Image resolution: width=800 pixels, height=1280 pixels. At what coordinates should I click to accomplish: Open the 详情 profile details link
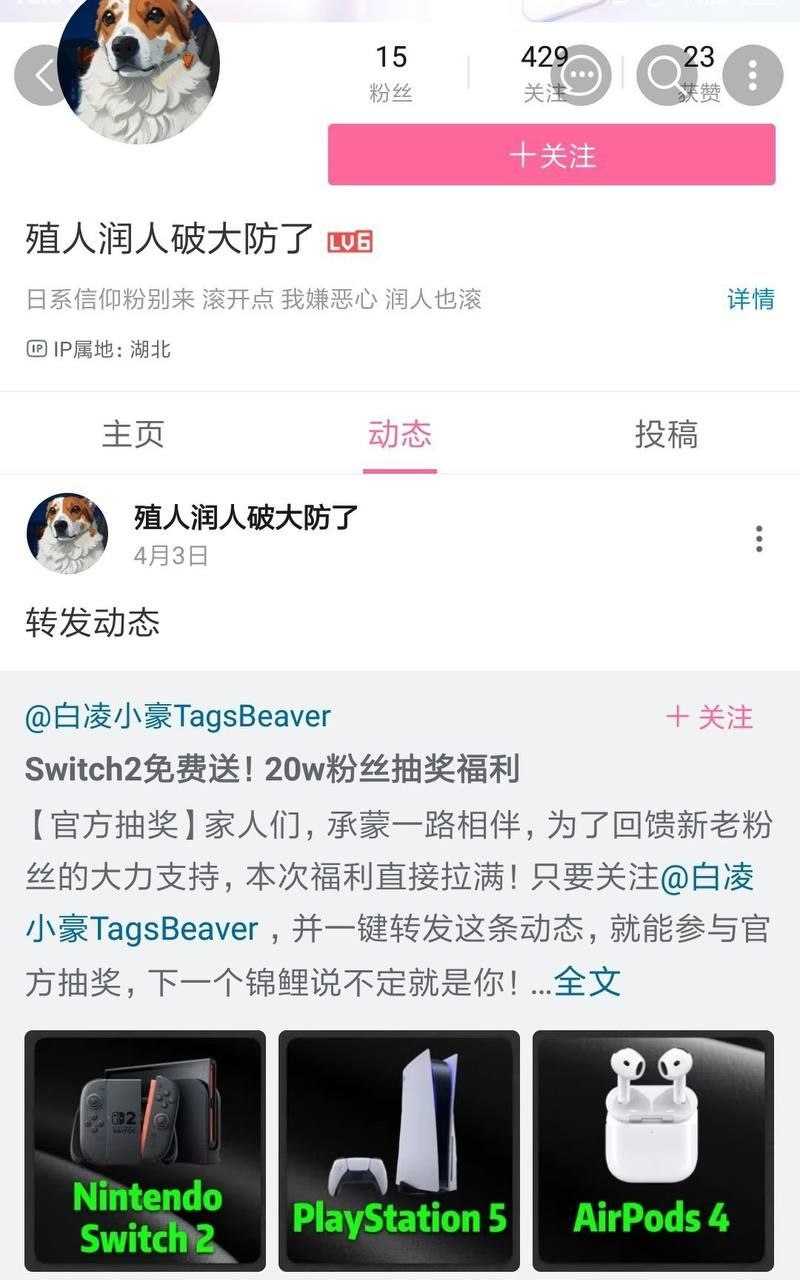click(750, 299)
